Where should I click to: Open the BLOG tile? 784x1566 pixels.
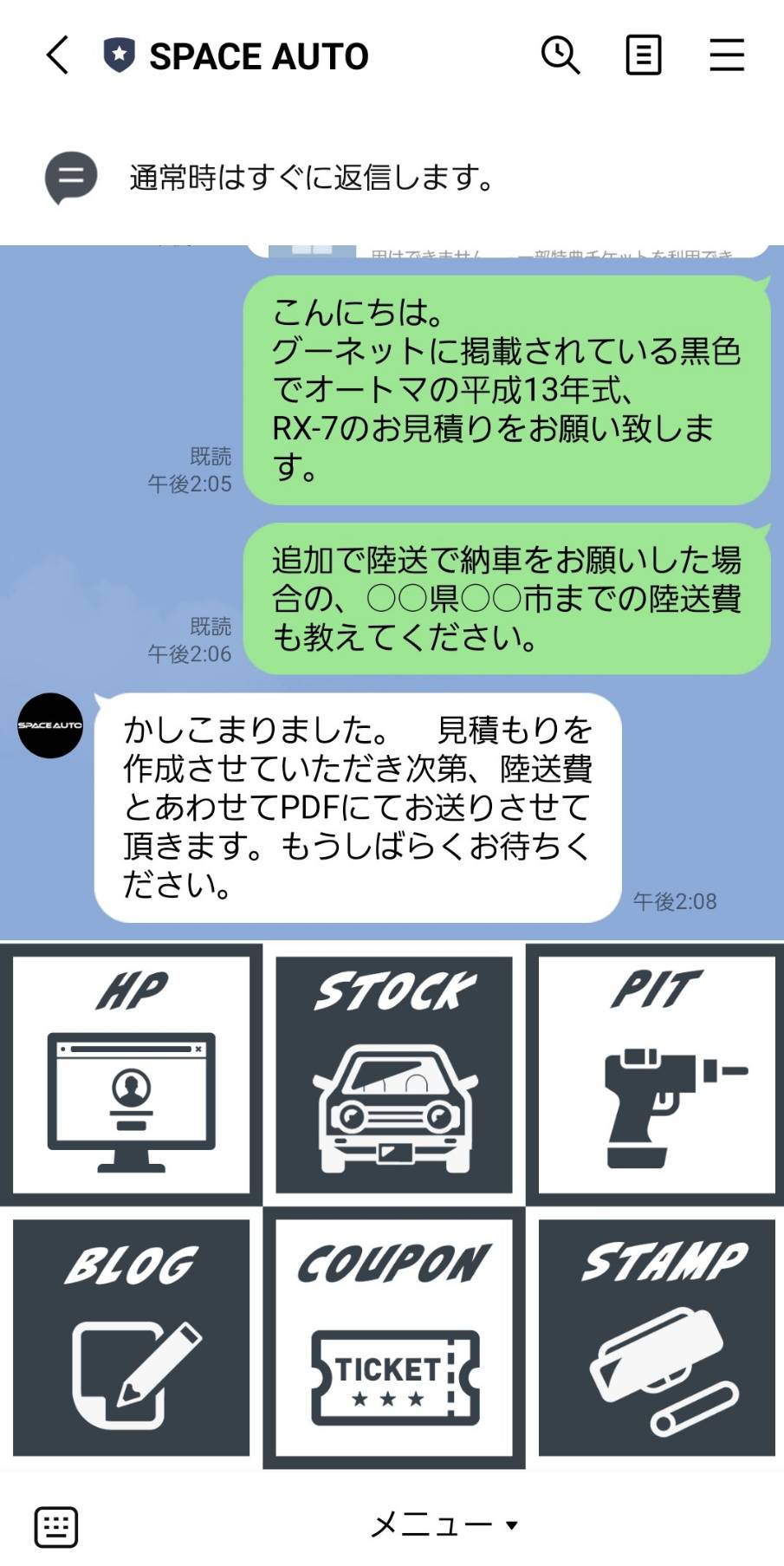coord(131,1337)
